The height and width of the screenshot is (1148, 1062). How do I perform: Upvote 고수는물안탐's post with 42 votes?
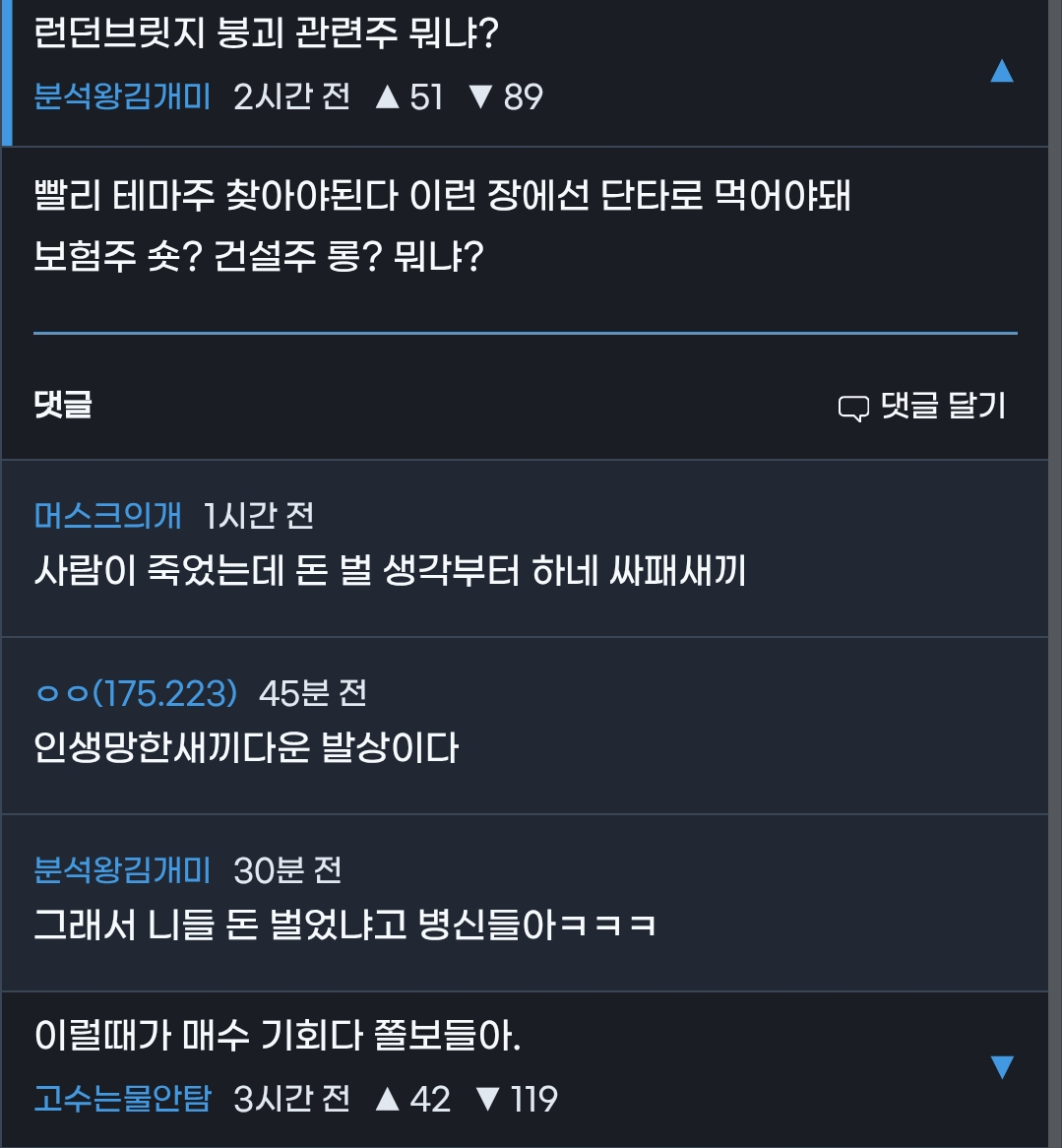point(411,1099)
